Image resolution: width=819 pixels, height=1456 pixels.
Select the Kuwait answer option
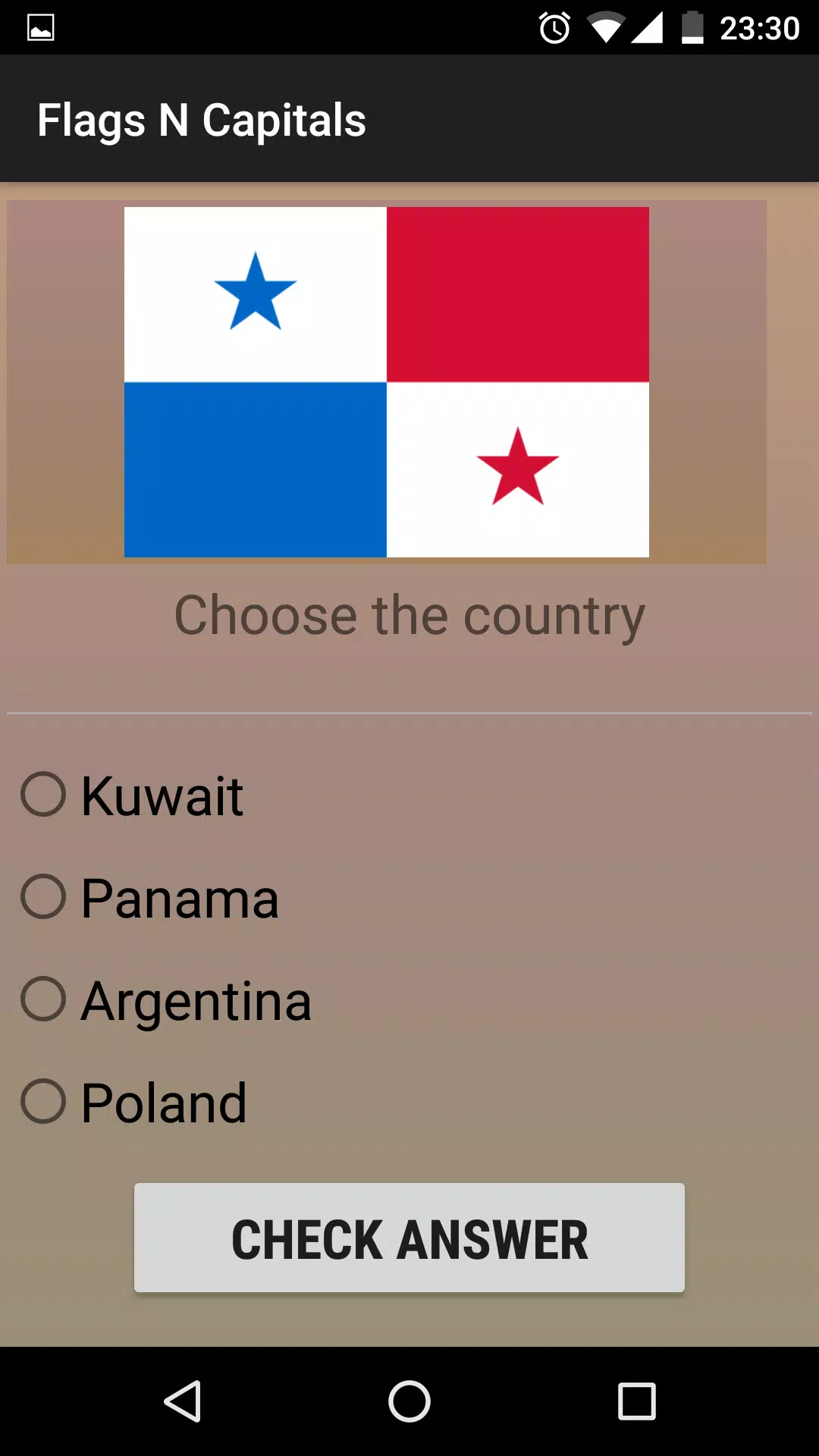pos(43,795)
